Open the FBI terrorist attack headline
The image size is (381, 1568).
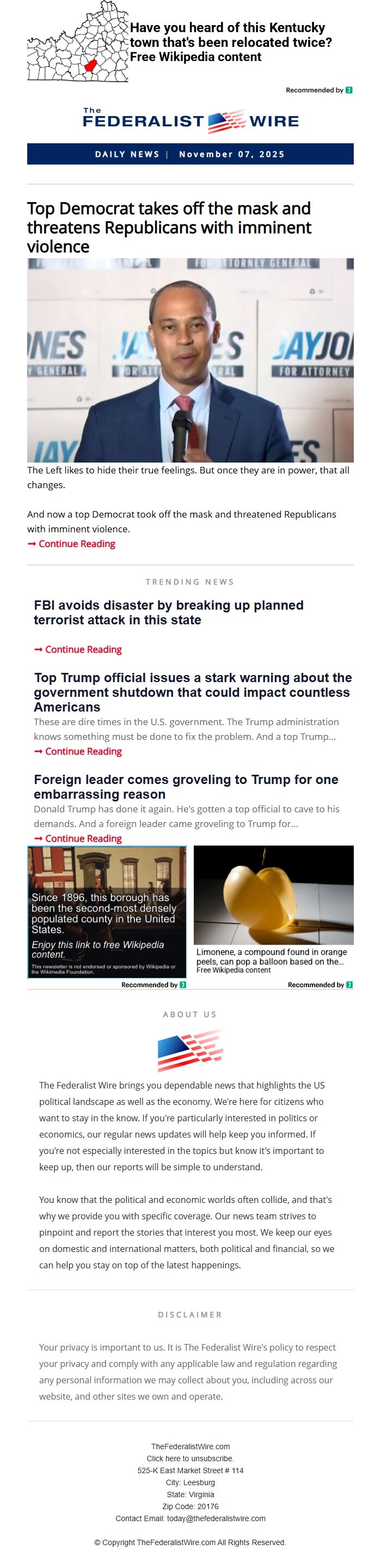click(x=168, y=612)
